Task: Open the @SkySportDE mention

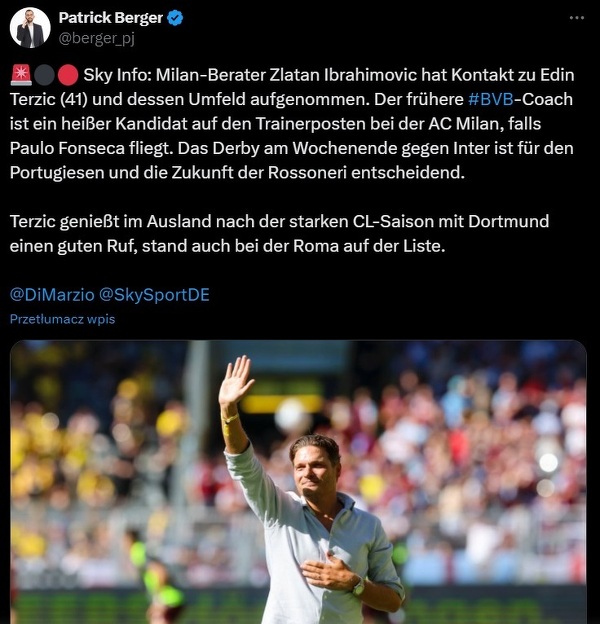Action: (x=152, y=295)
